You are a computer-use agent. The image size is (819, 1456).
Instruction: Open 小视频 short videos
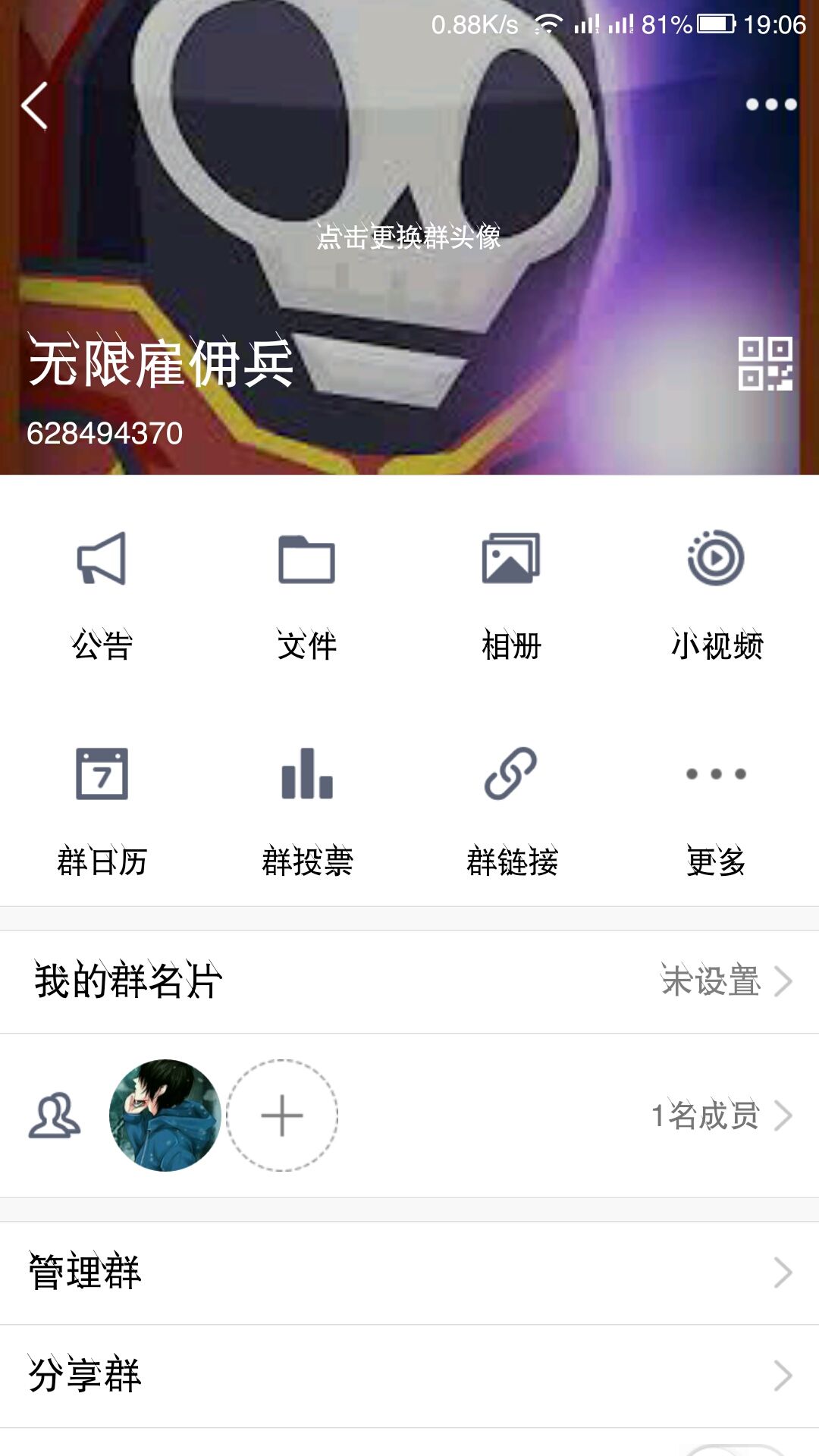click(716, 595)
